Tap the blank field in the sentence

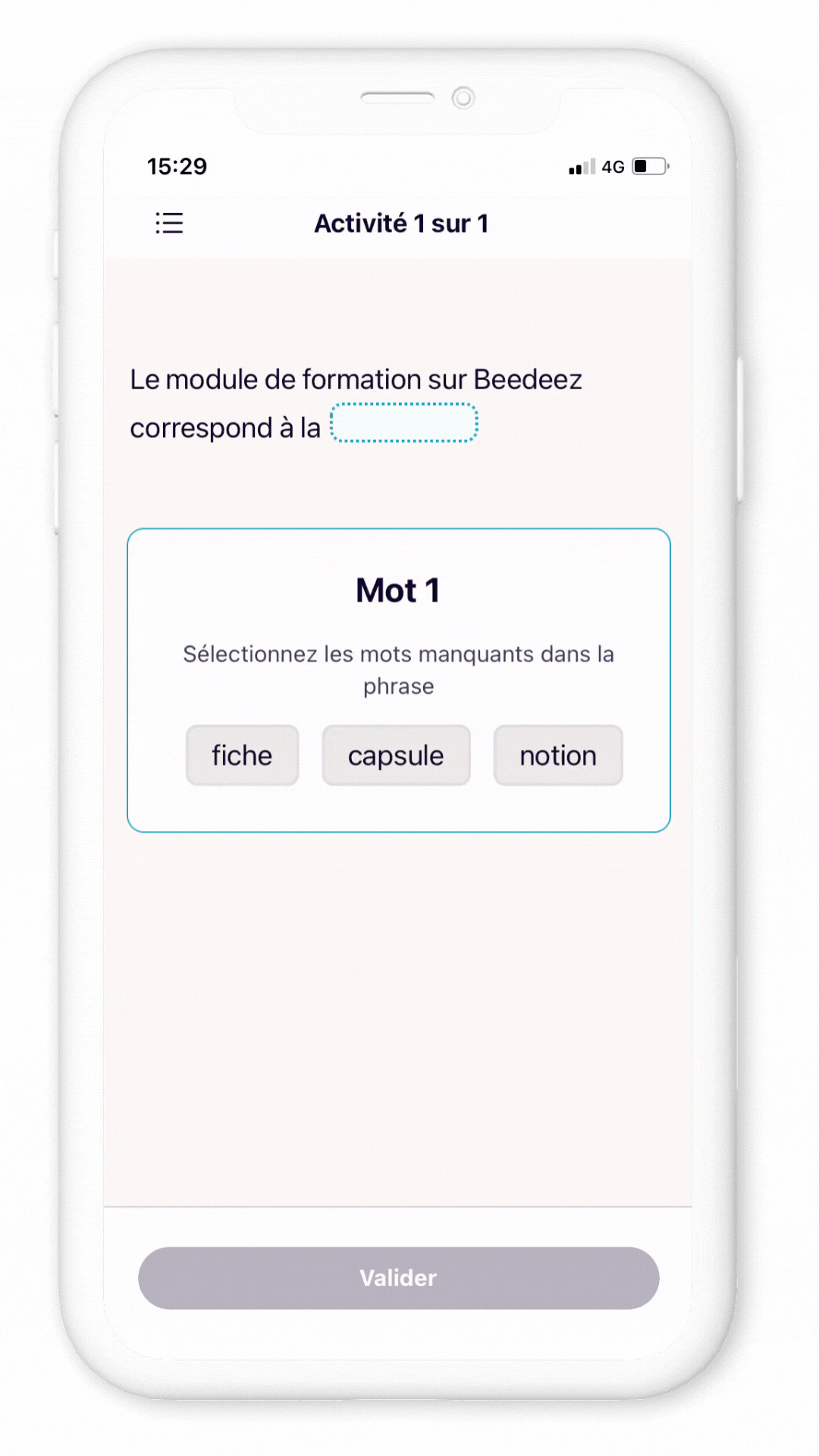pos(403,423)
